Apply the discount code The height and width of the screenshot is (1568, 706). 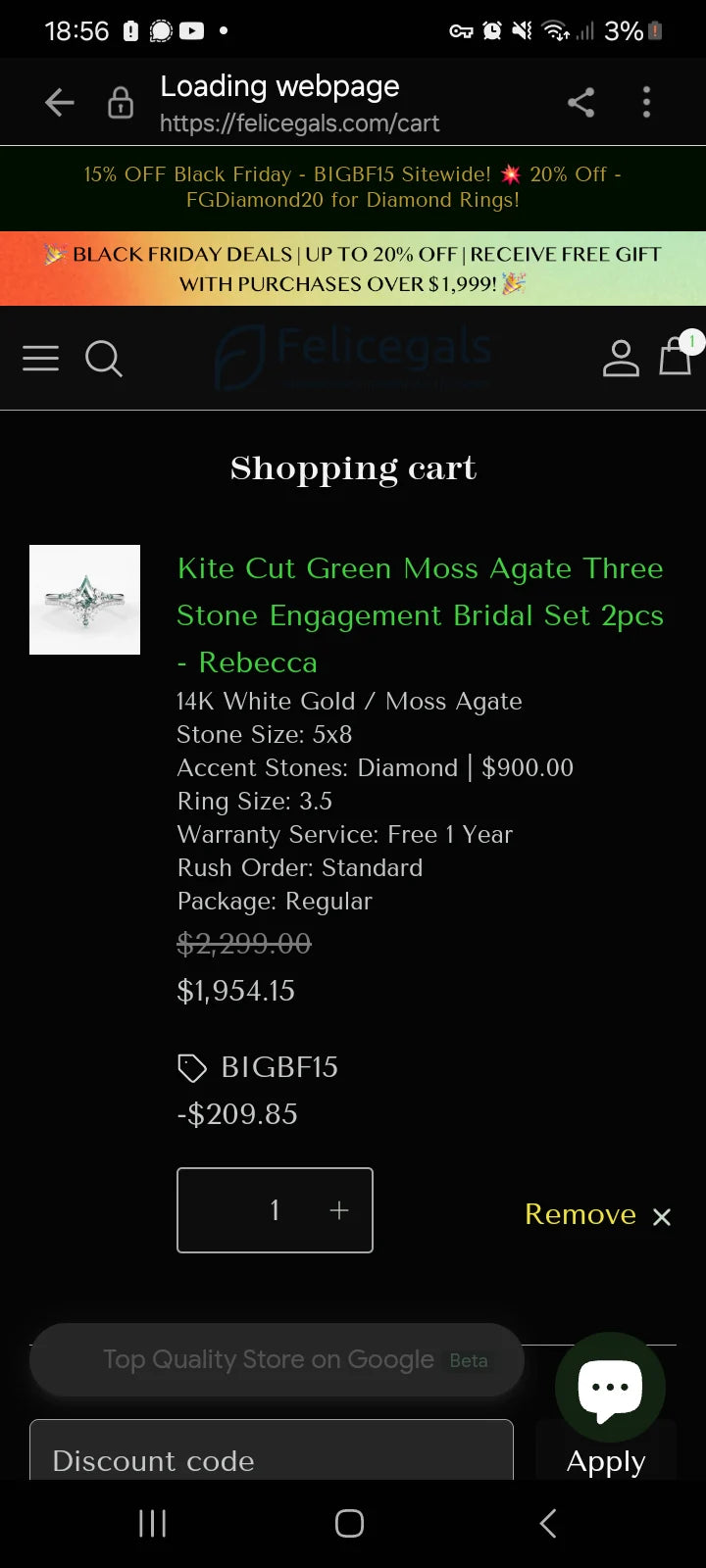[605, 1462]
